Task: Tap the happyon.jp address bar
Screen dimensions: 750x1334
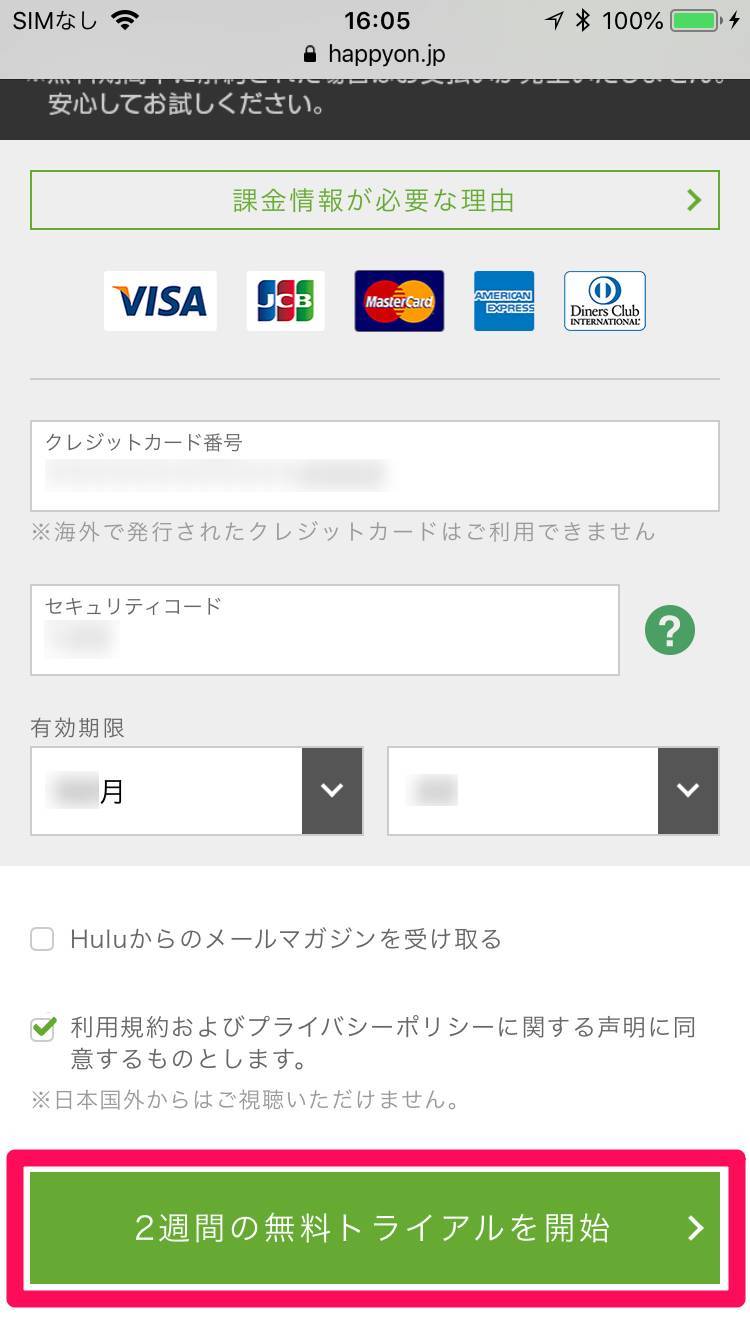Action: [x=375, y=54]
